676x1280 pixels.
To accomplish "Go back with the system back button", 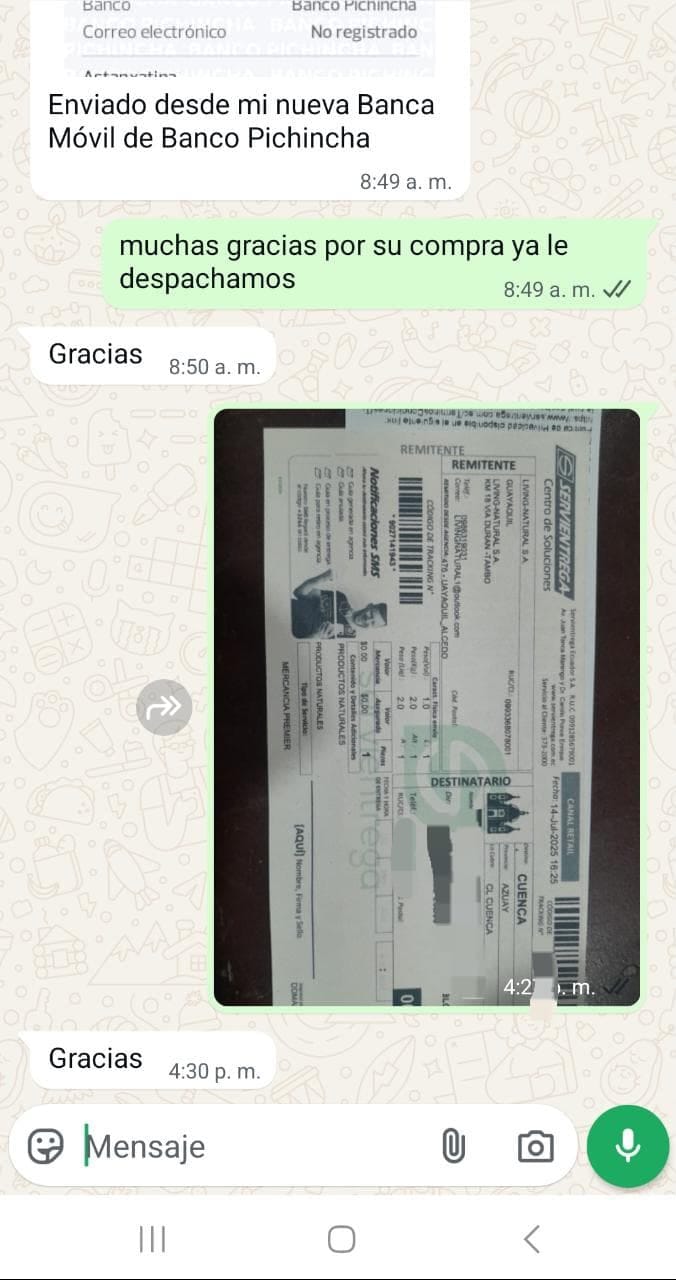I will pyautogui.click(x=532, y=1239).
